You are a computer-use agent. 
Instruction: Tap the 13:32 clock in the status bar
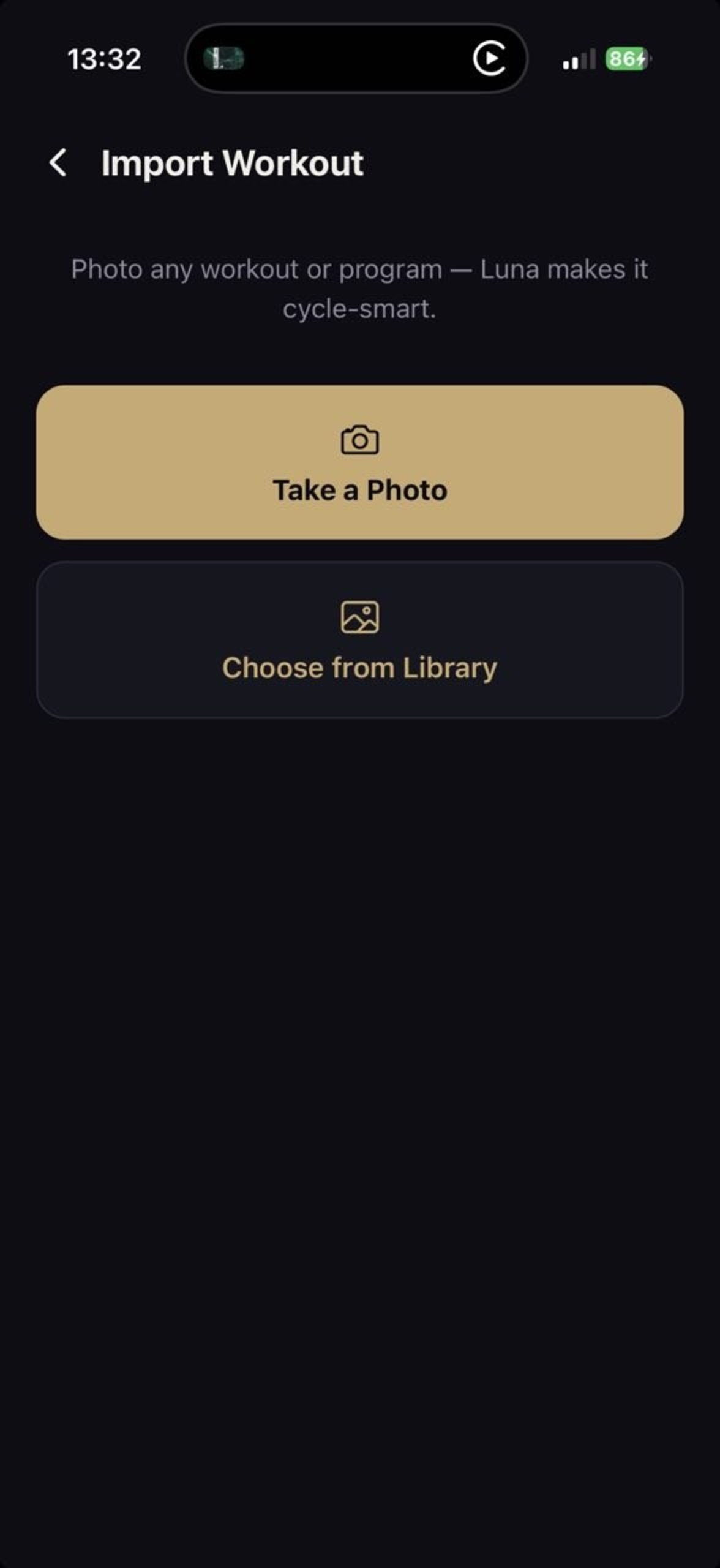(x=104, y=58)
